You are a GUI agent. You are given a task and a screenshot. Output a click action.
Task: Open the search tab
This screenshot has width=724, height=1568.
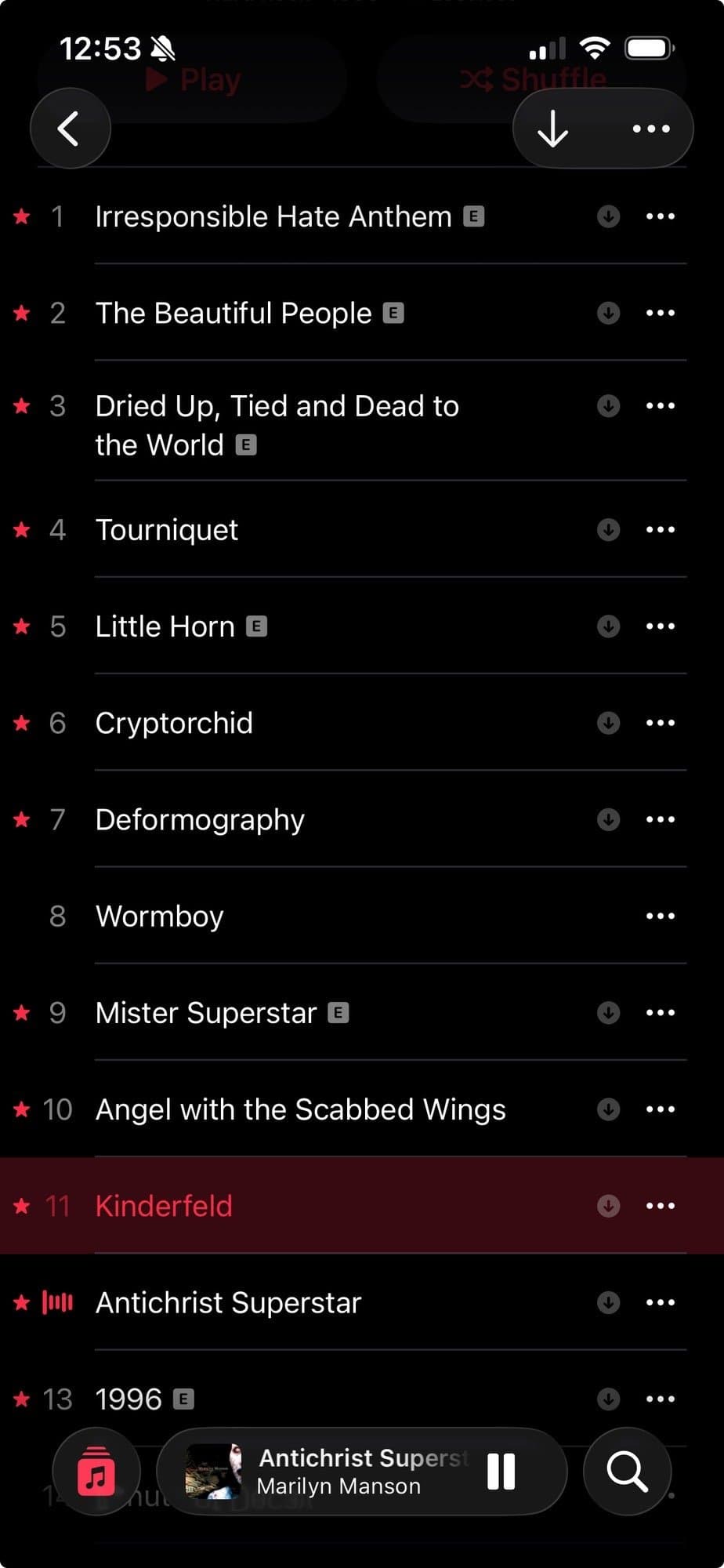[627, 1471]
